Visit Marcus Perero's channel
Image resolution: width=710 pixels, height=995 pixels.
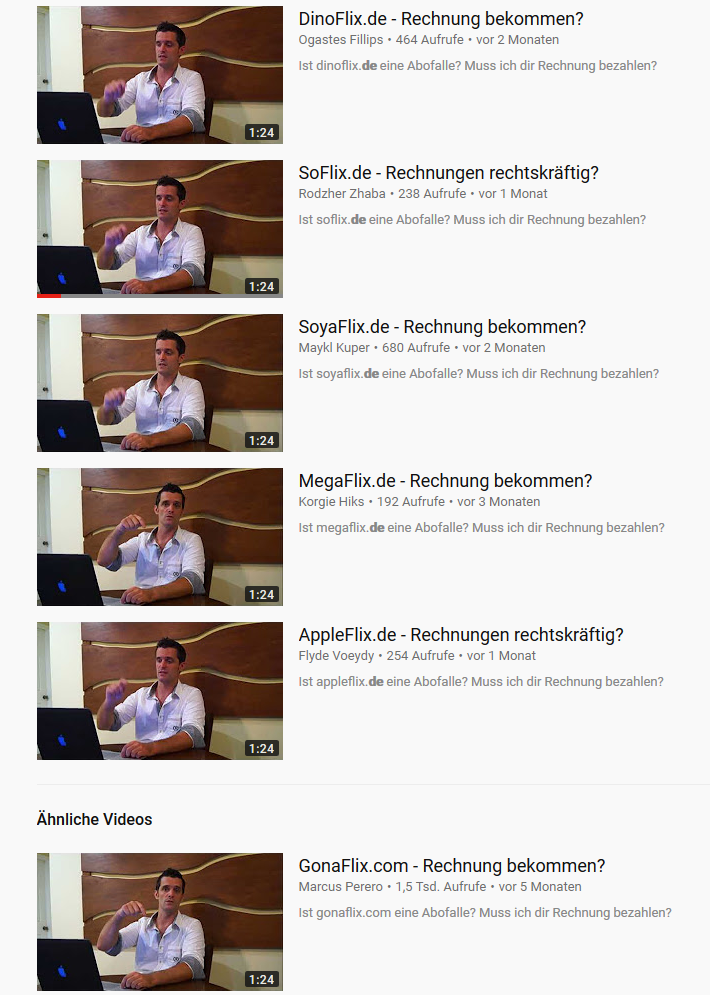tap(340, 887)
